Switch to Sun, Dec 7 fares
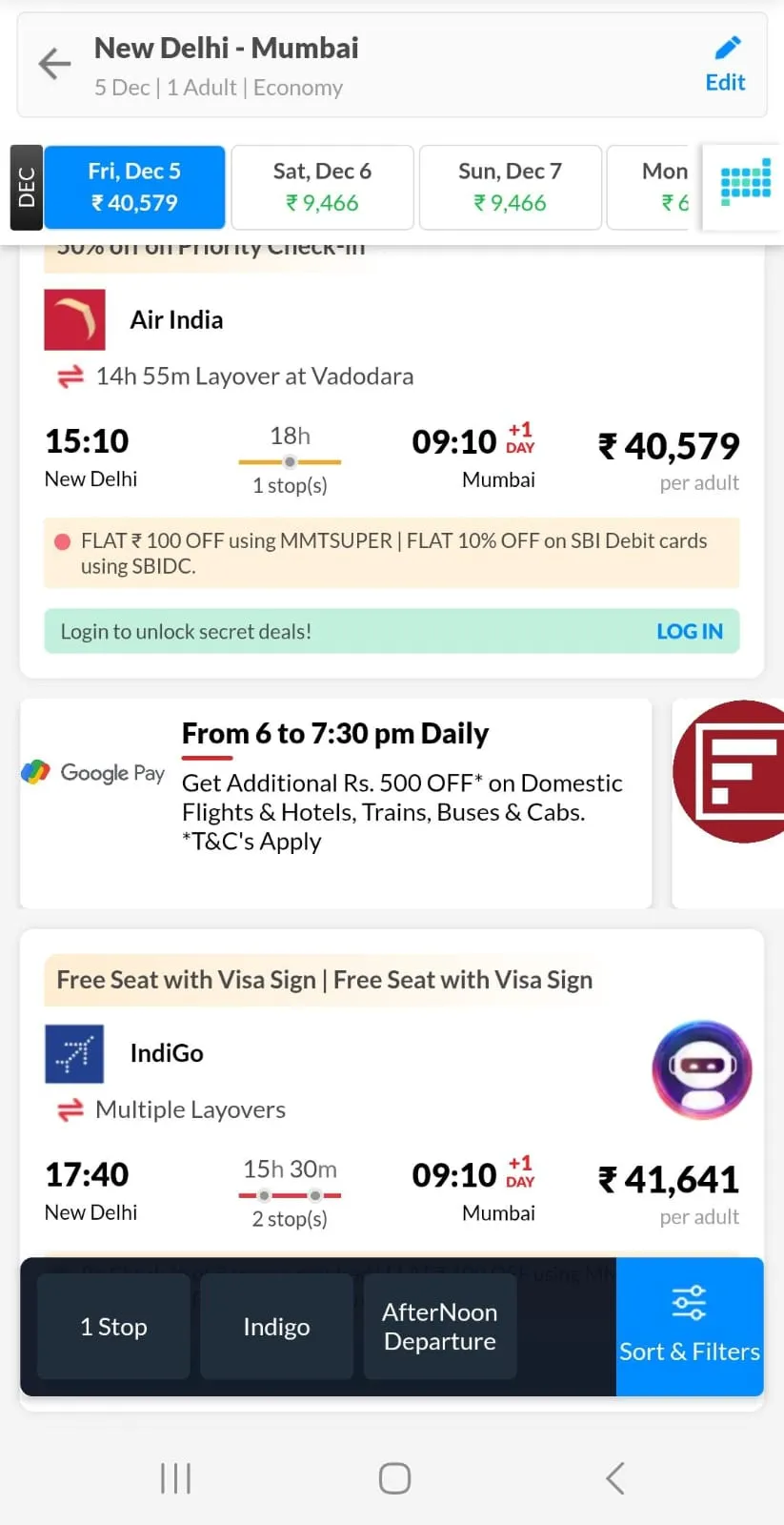Viewport: 784px width, 1525px height. [x=510, y=187]
